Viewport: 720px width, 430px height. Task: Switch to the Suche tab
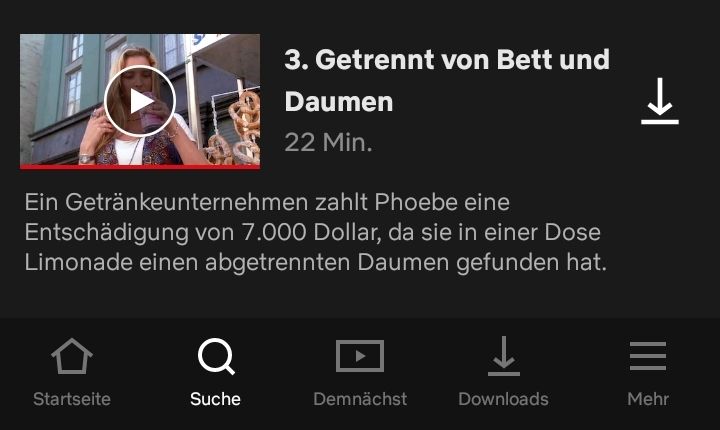click(x=216, y=372)
